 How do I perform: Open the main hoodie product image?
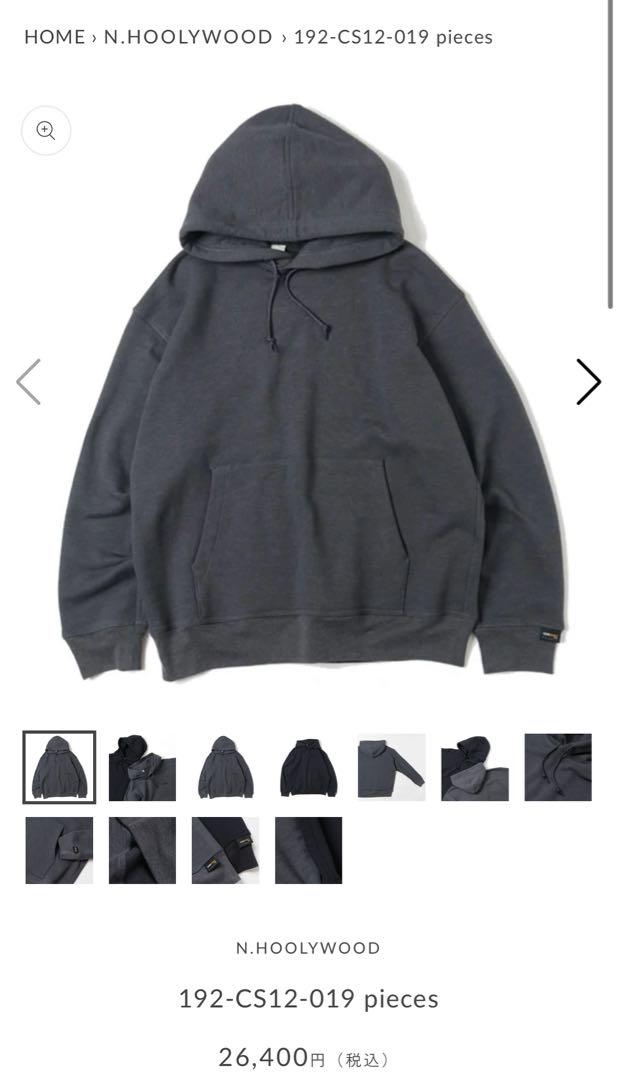coord(310,400)
